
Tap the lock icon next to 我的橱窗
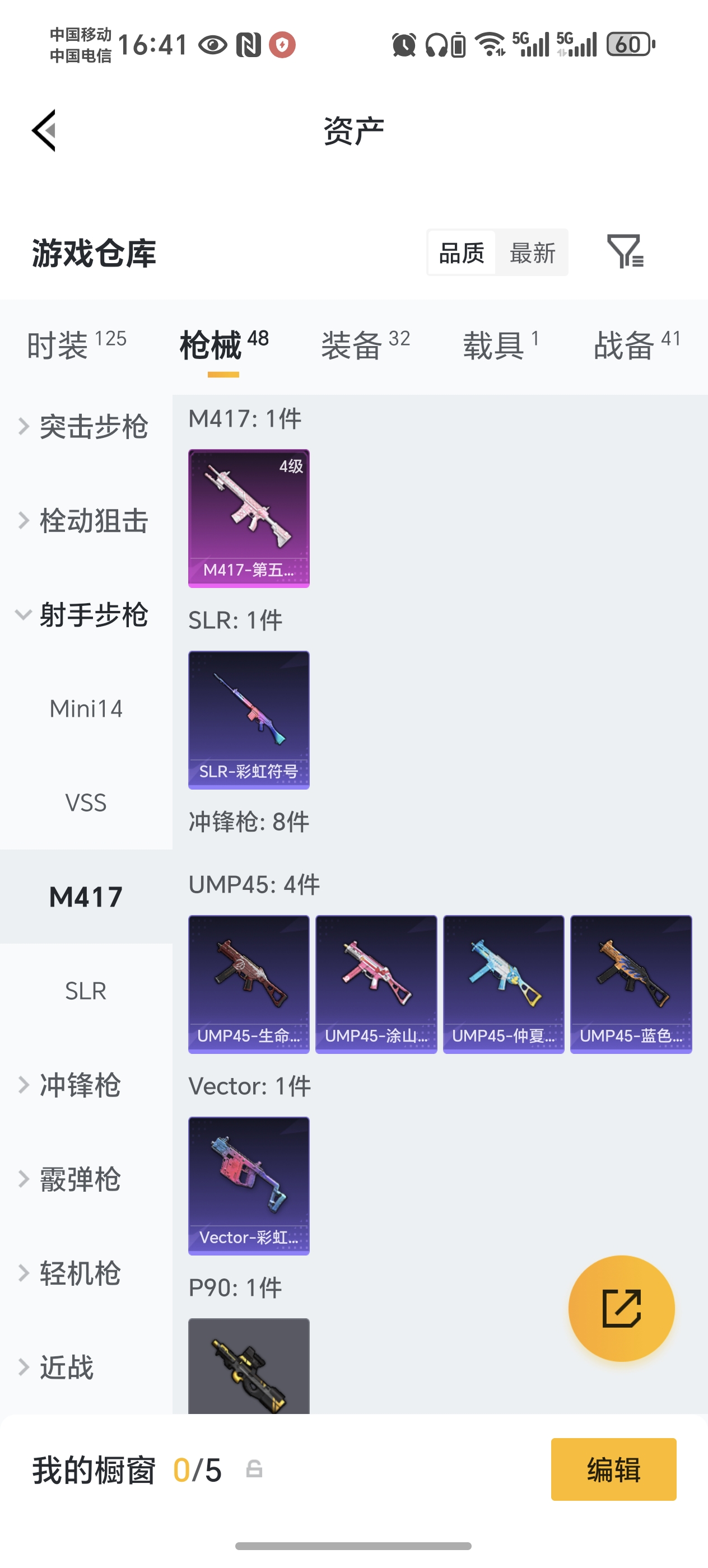[x=255, y=1469]
